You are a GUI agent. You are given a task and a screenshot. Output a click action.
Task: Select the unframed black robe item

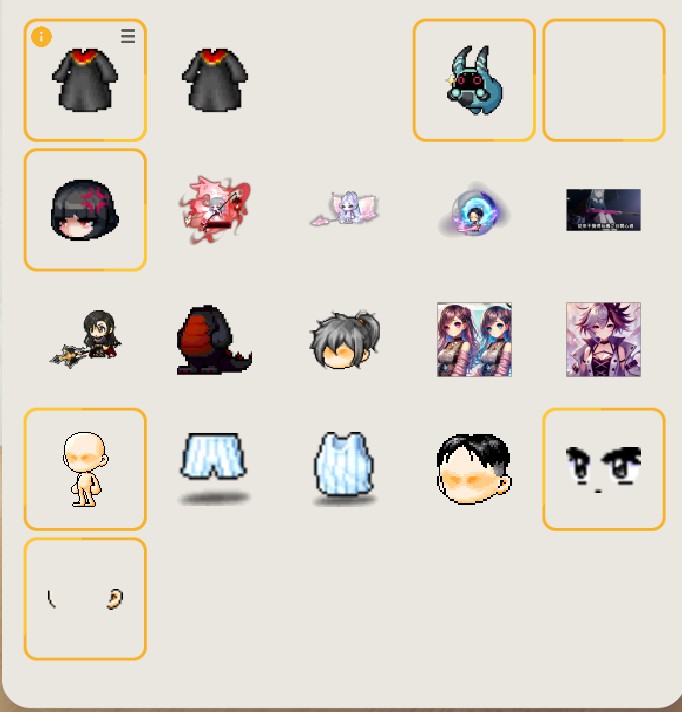214,80
